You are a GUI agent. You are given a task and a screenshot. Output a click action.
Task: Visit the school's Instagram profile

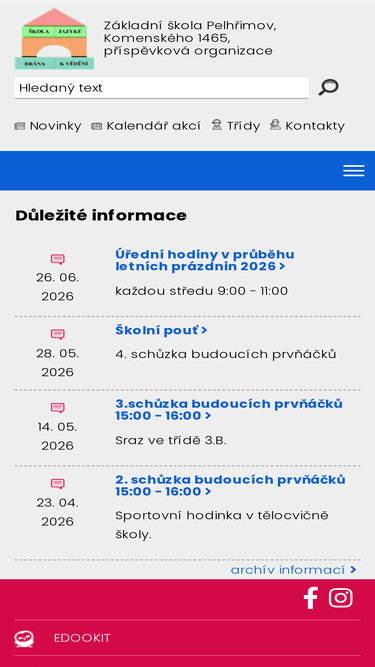tap(341, 598)
